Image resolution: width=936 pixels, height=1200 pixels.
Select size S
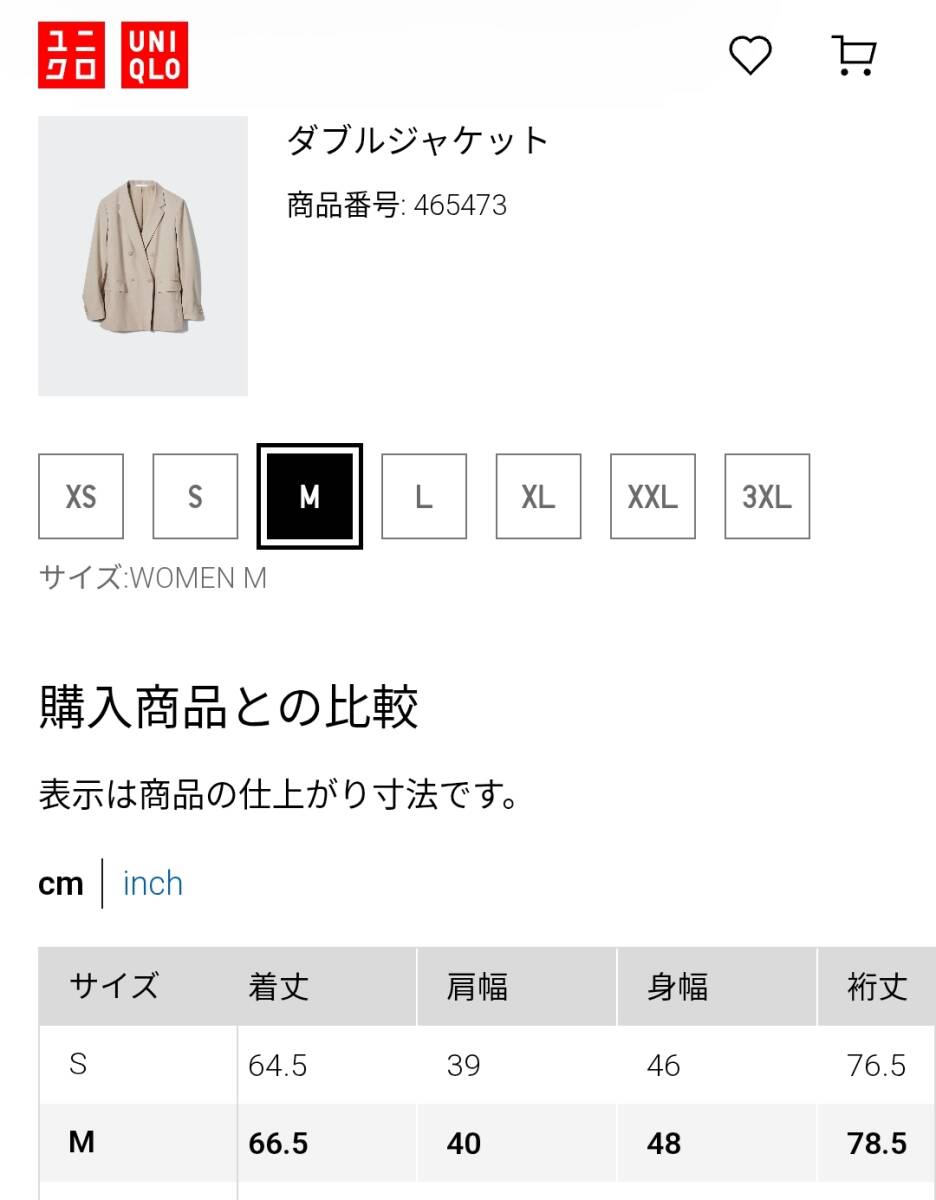pyautogui.click(x=195, y=496)
